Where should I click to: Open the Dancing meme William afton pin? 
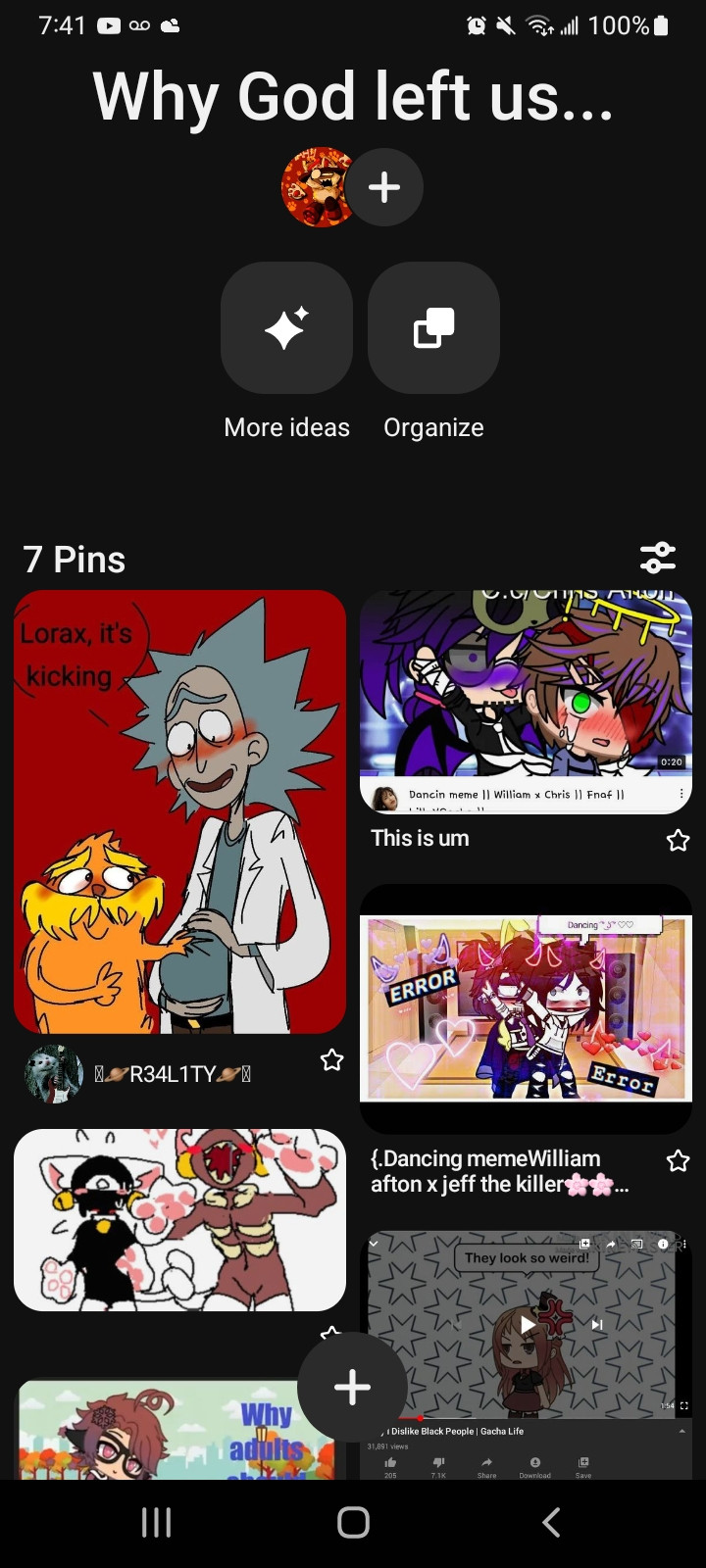click(x=526, y=1009)
